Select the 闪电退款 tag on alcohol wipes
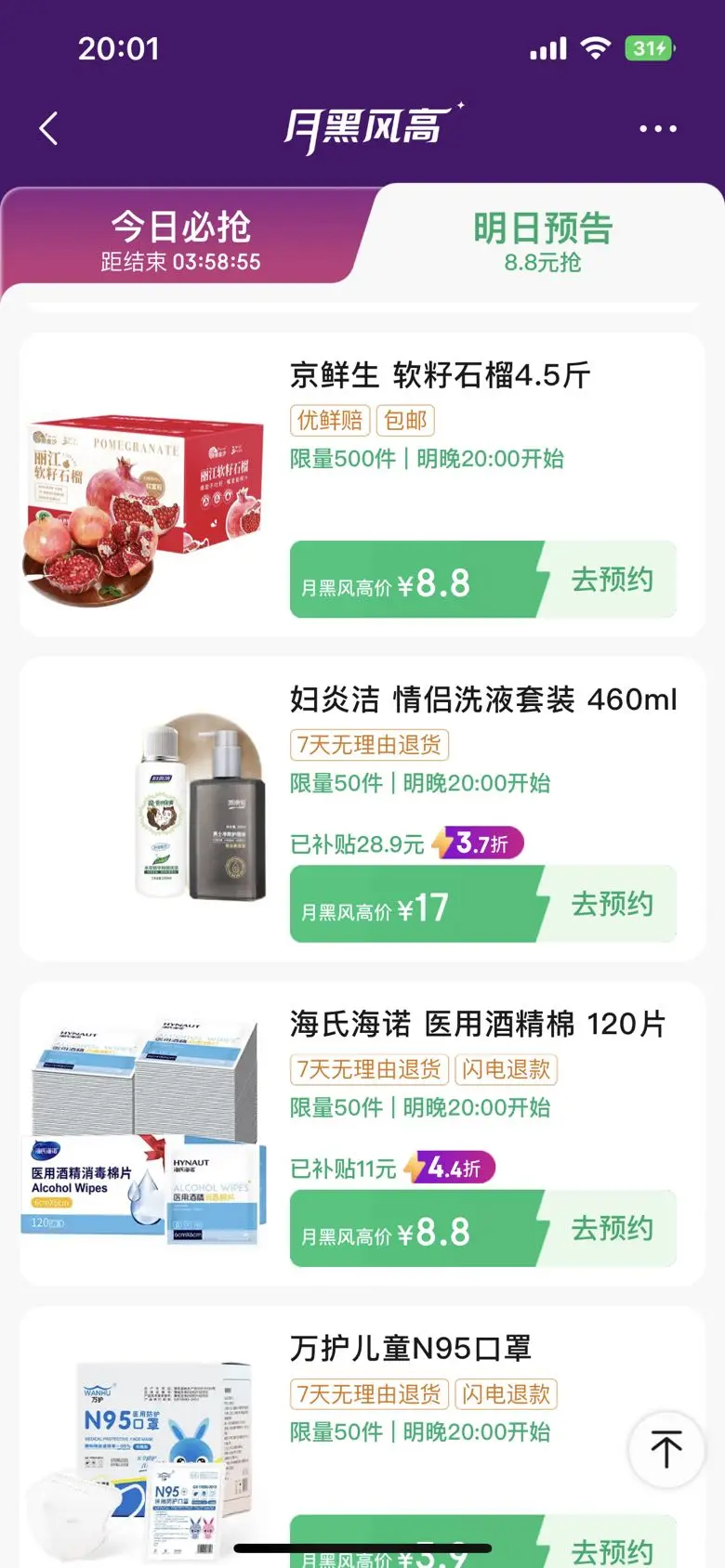Image resolution: width=725 pixels, height=1568 pixels. (x=506, y=1070)
